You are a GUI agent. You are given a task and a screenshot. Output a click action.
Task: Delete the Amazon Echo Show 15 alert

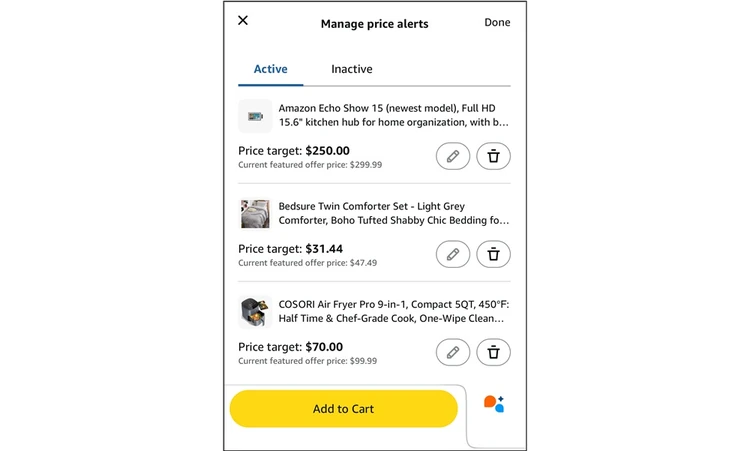coord(493,157)
